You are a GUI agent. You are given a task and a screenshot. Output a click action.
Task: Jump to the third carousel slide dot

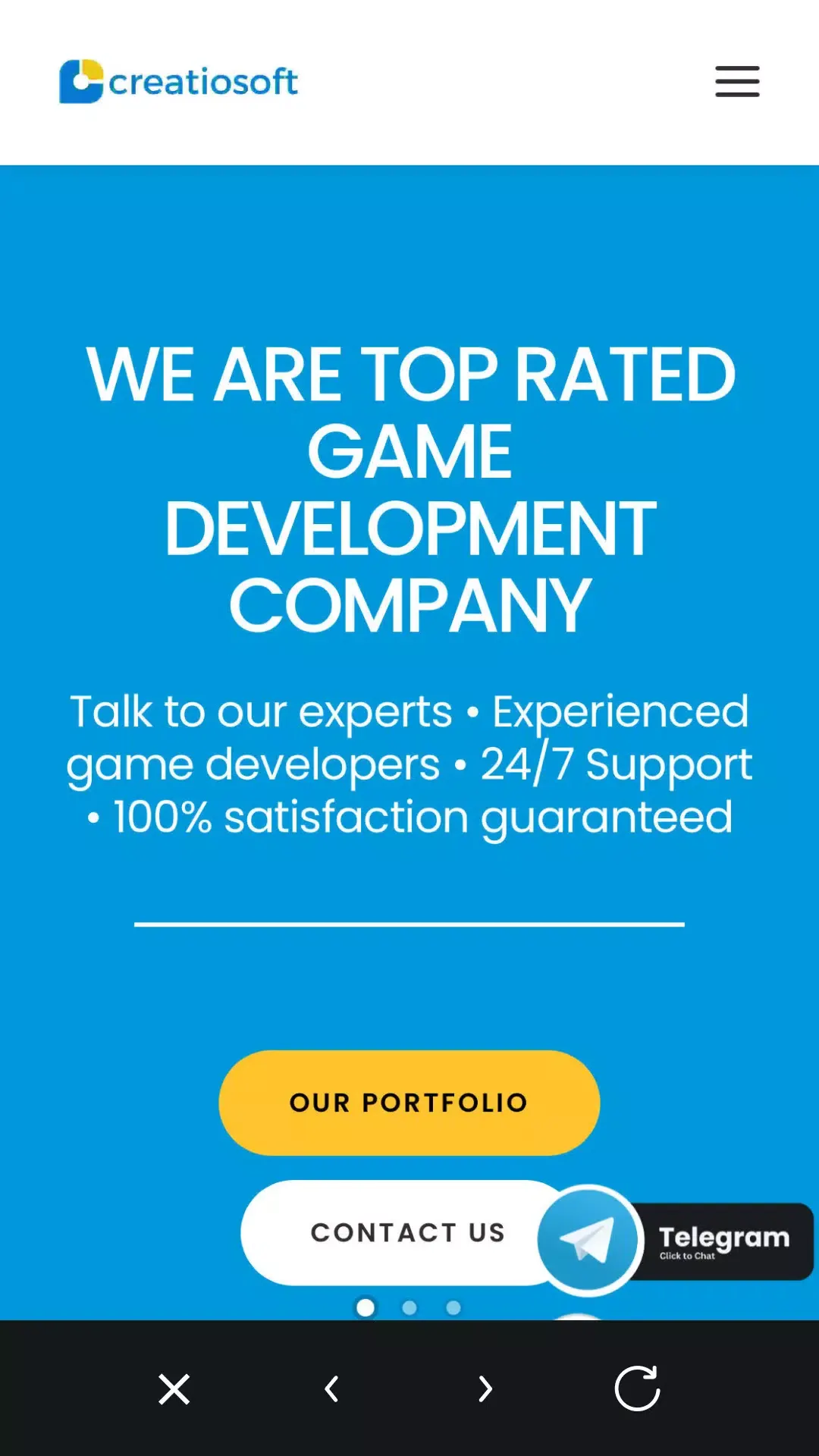453,1307
